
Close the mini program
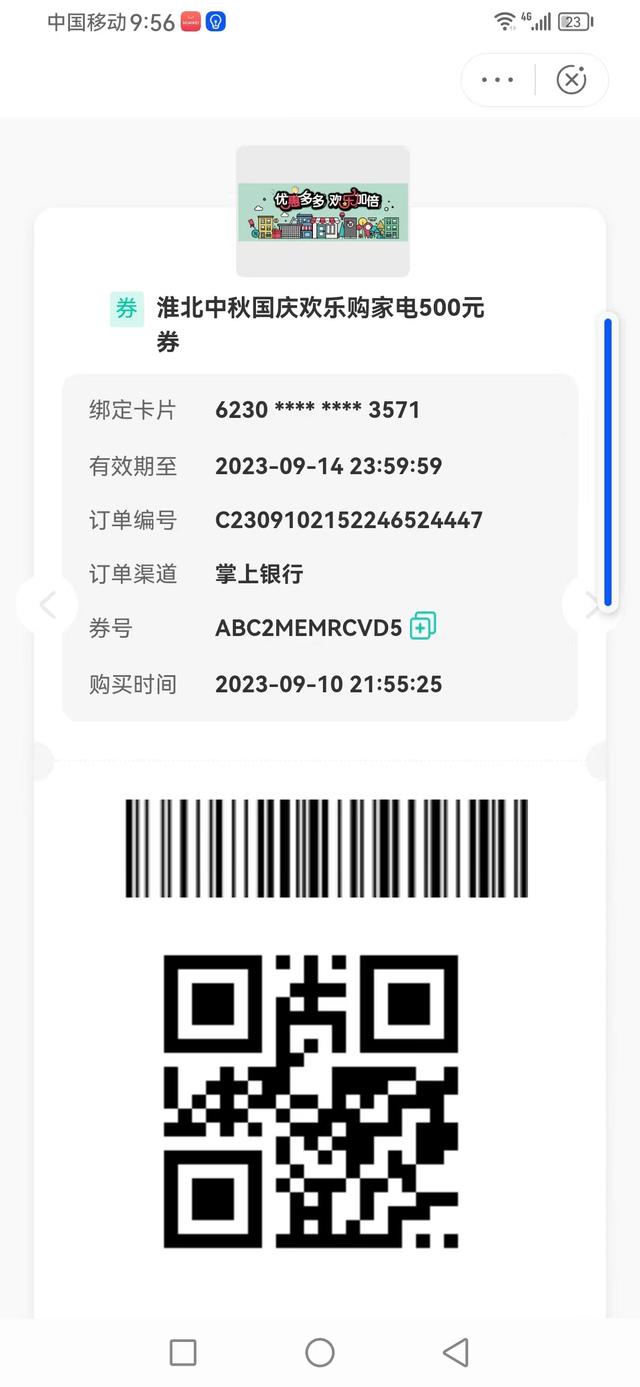[571, 80]
